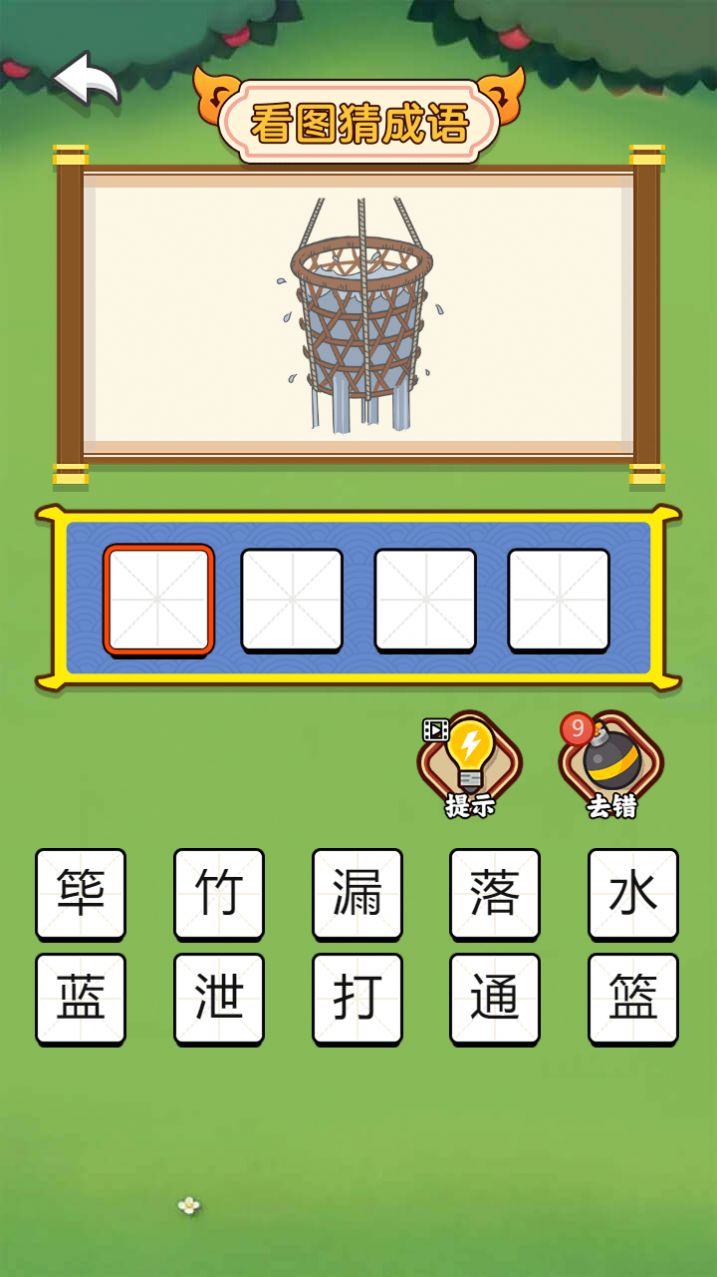Choose the character 落
717x1277 pixels.
click(x=495, y=893)
